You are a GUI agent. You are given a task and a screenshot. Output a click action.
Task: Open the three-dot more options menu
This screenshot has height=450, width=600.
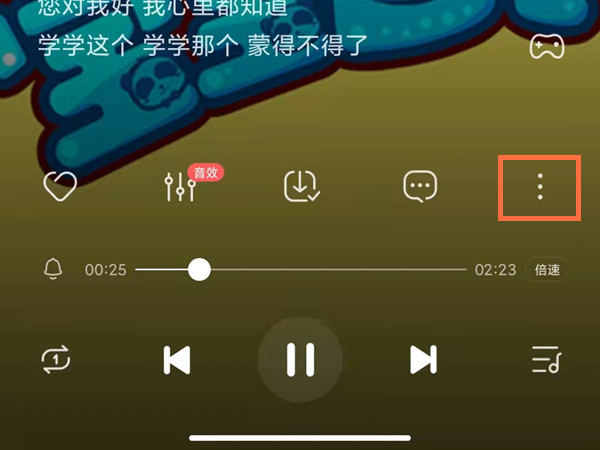(540, 187)
